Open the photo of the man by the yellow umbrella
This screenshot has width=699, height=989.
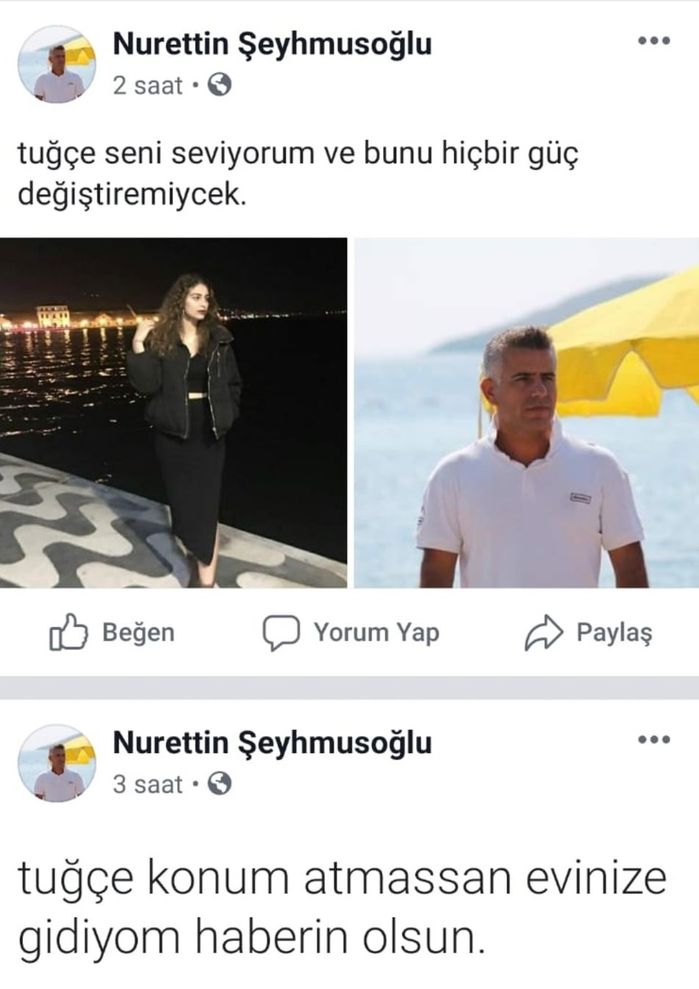coord(527,413)
